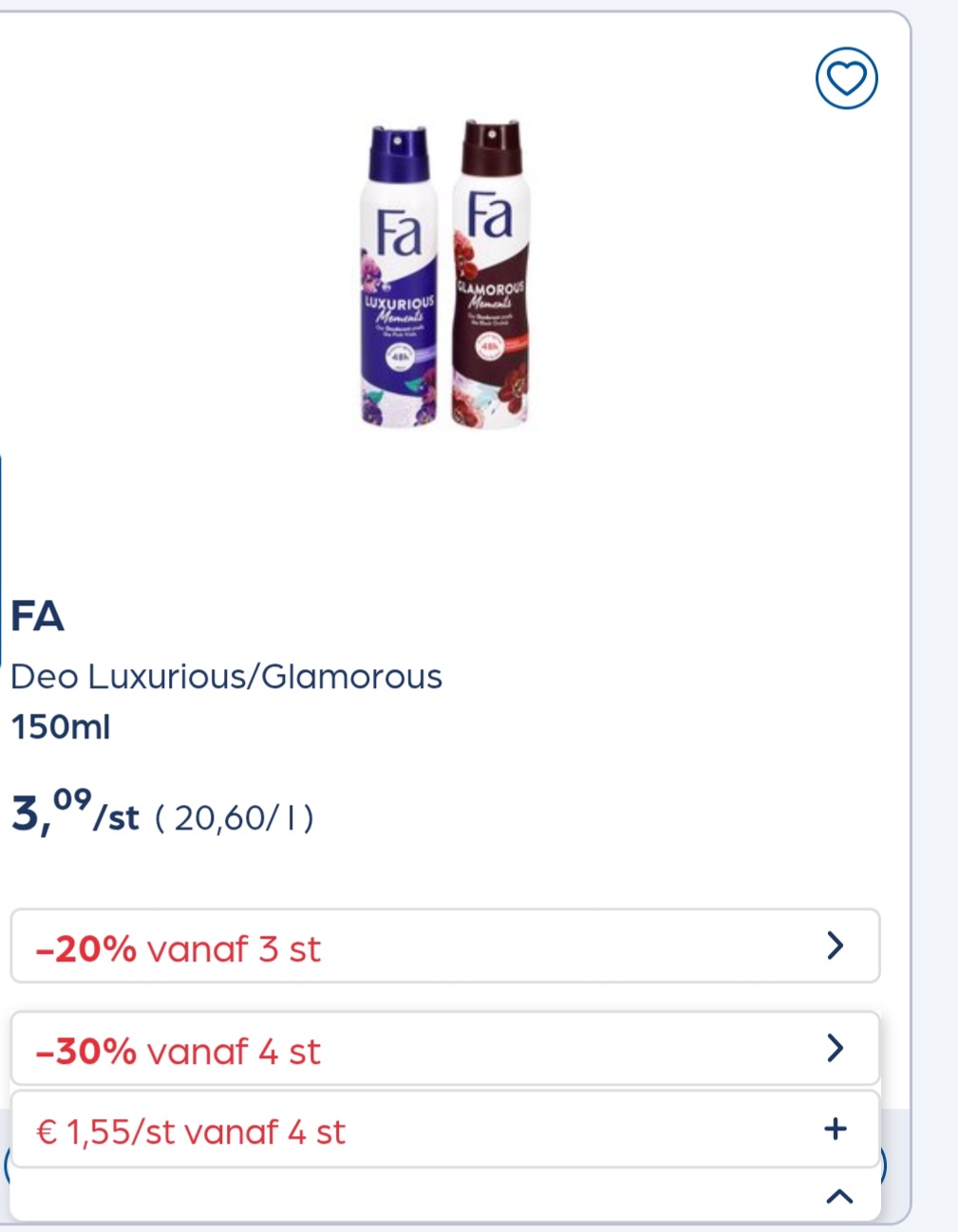Click the arrow beside -30% vanaf 4 st

836,1049
